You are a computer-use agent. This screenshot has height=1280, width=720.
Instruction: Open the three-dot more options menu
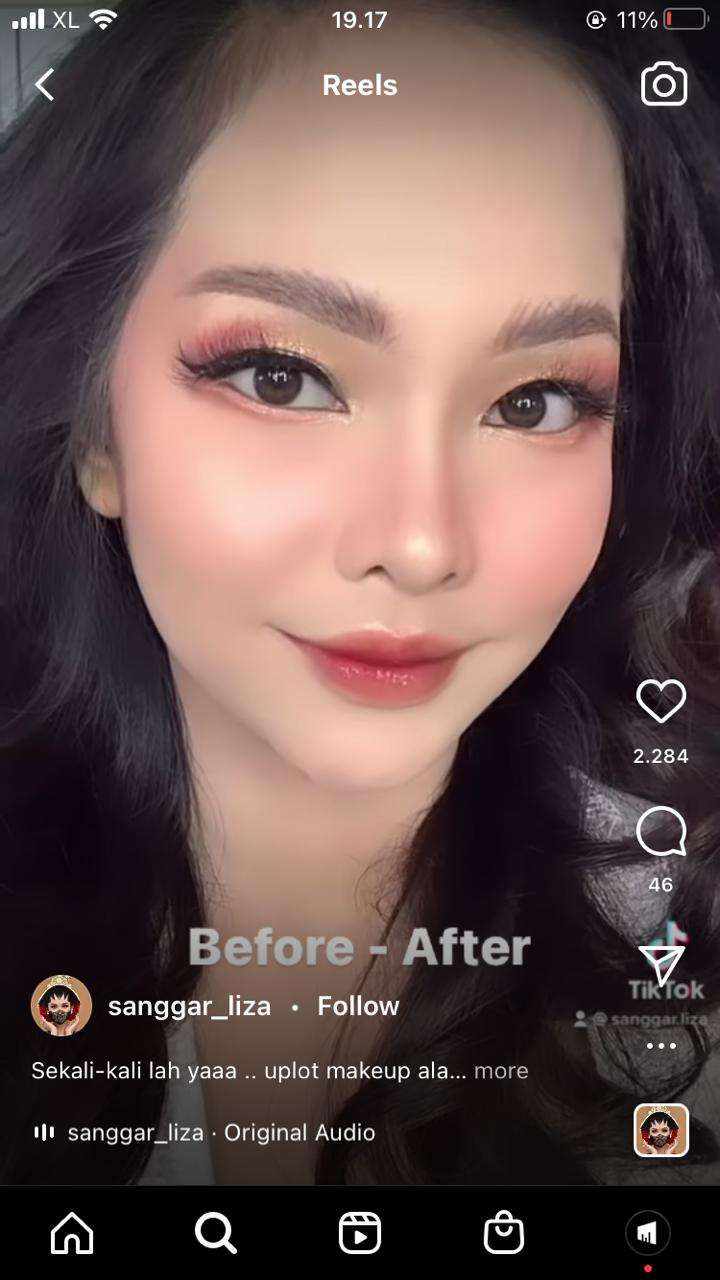661,1046
